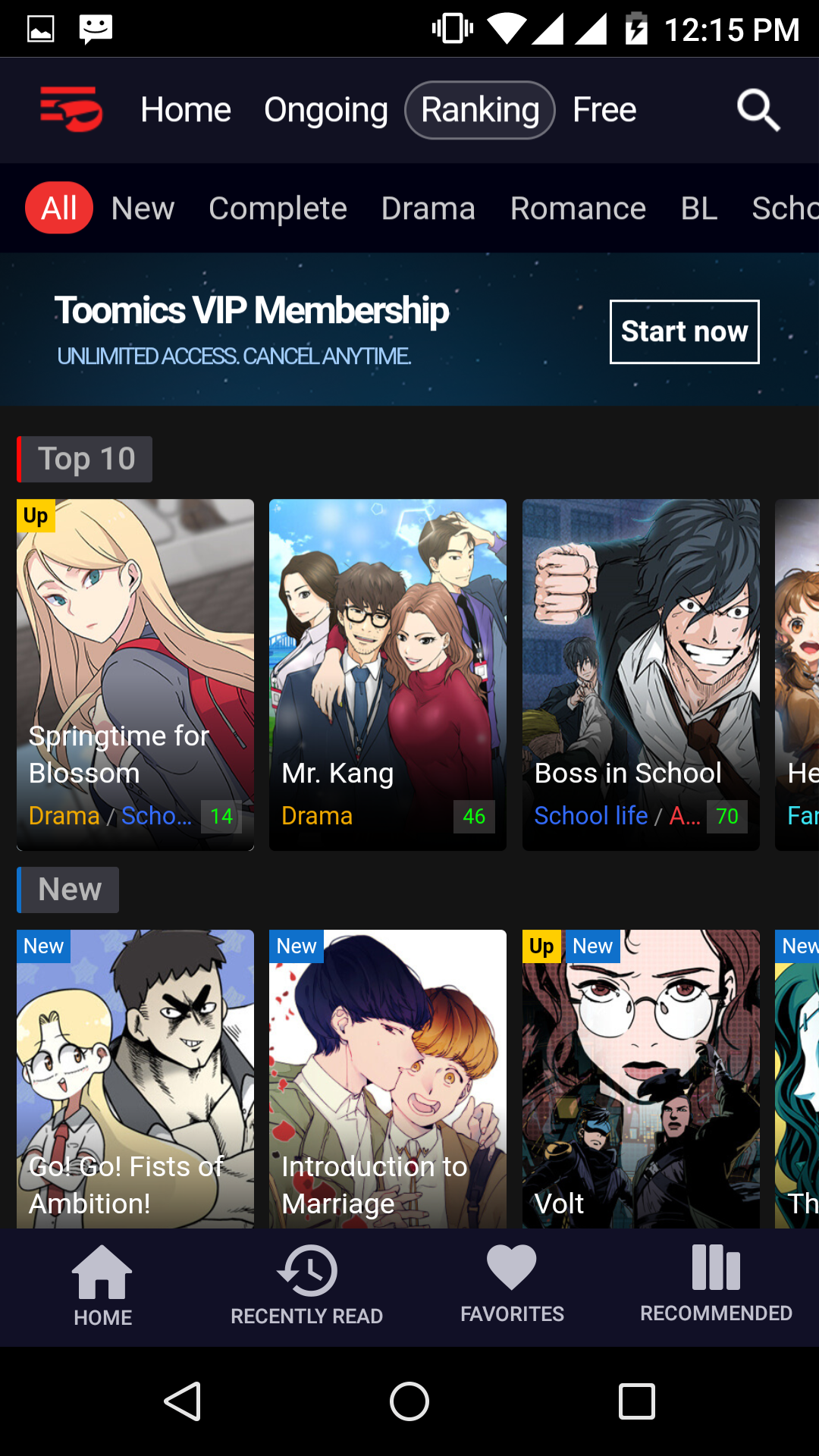Screen dimensions: 819x1456
Task: Tap Start now for VIP Membership
Action: 684,332
